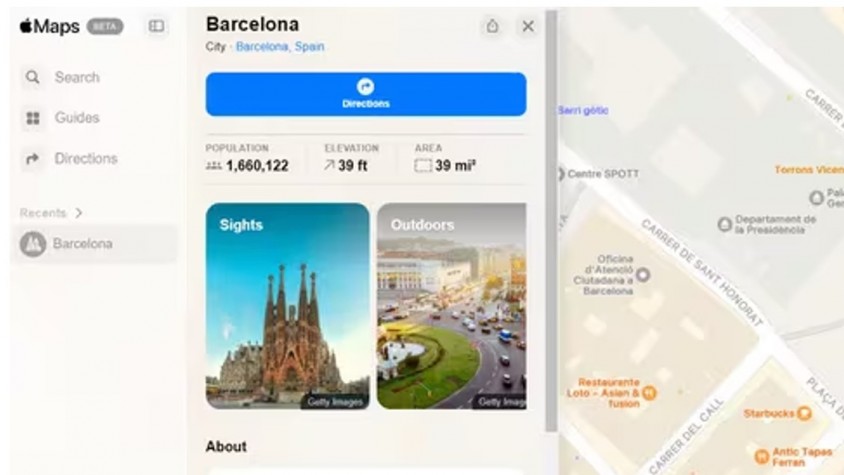Viewport: 844px width, 475px height.
Task: Share the Barcelona place card
Action: tap(492, 27)
